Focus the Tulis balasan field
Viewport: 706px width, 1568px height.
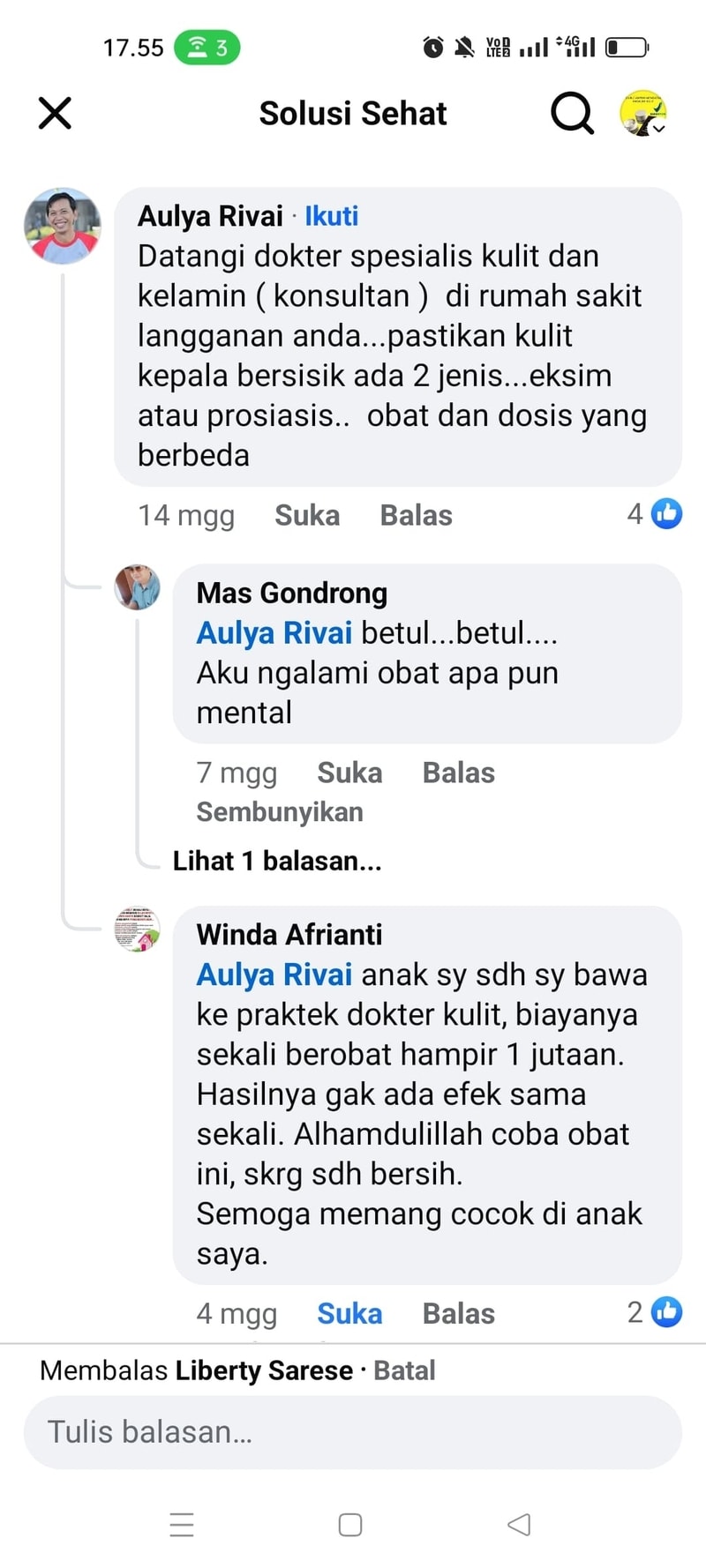coord(353,1432)
